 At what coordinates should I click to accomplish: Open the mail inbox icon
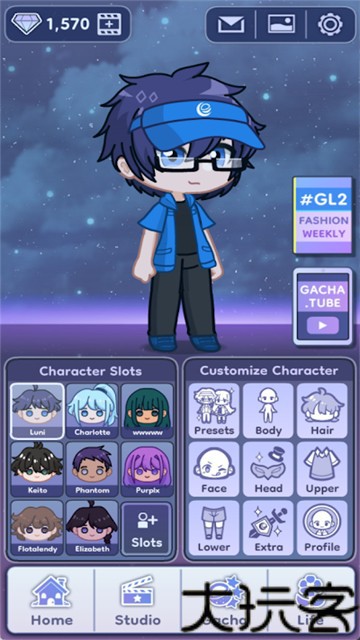click(x=231, y=24)
